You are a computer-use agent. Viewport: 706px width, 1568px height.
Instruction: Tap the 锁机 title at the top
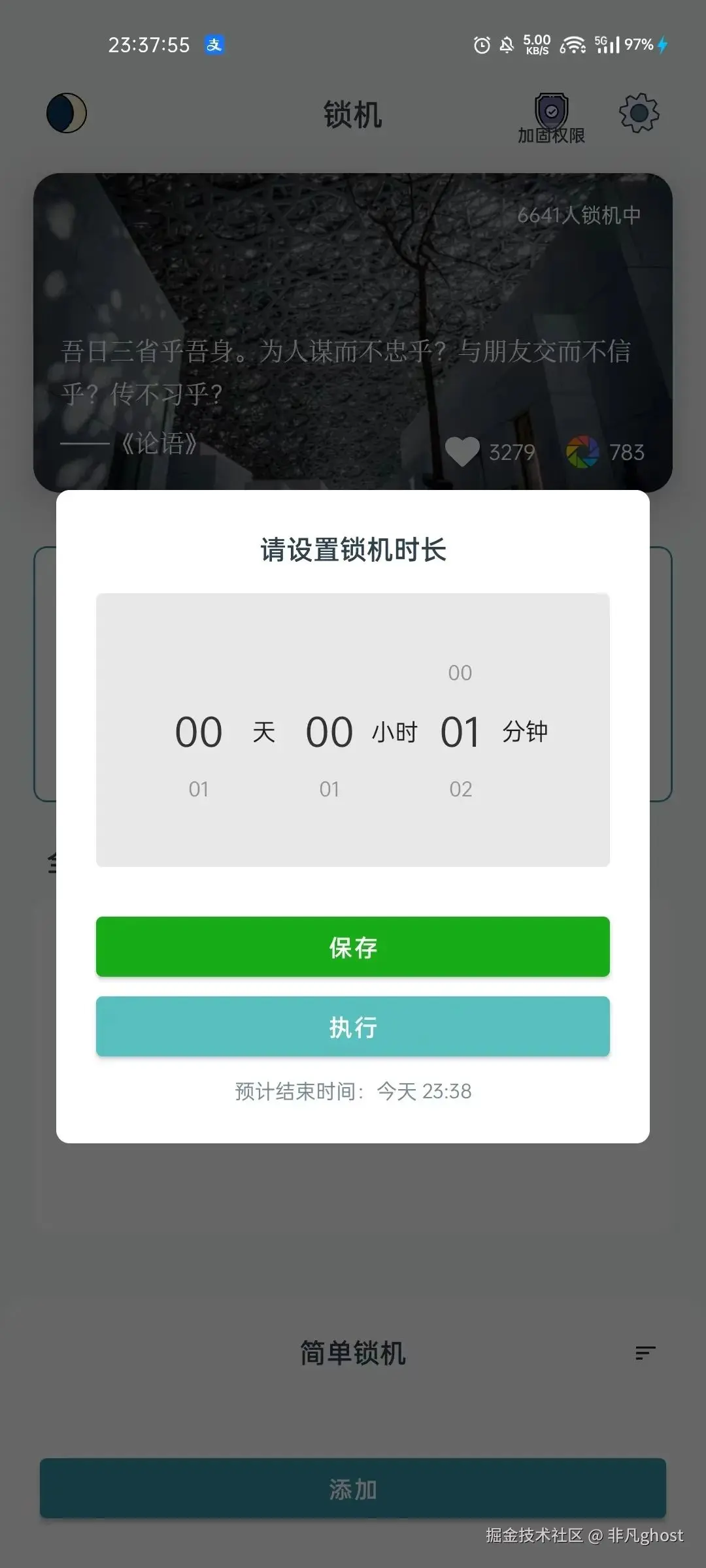[353, 112]
